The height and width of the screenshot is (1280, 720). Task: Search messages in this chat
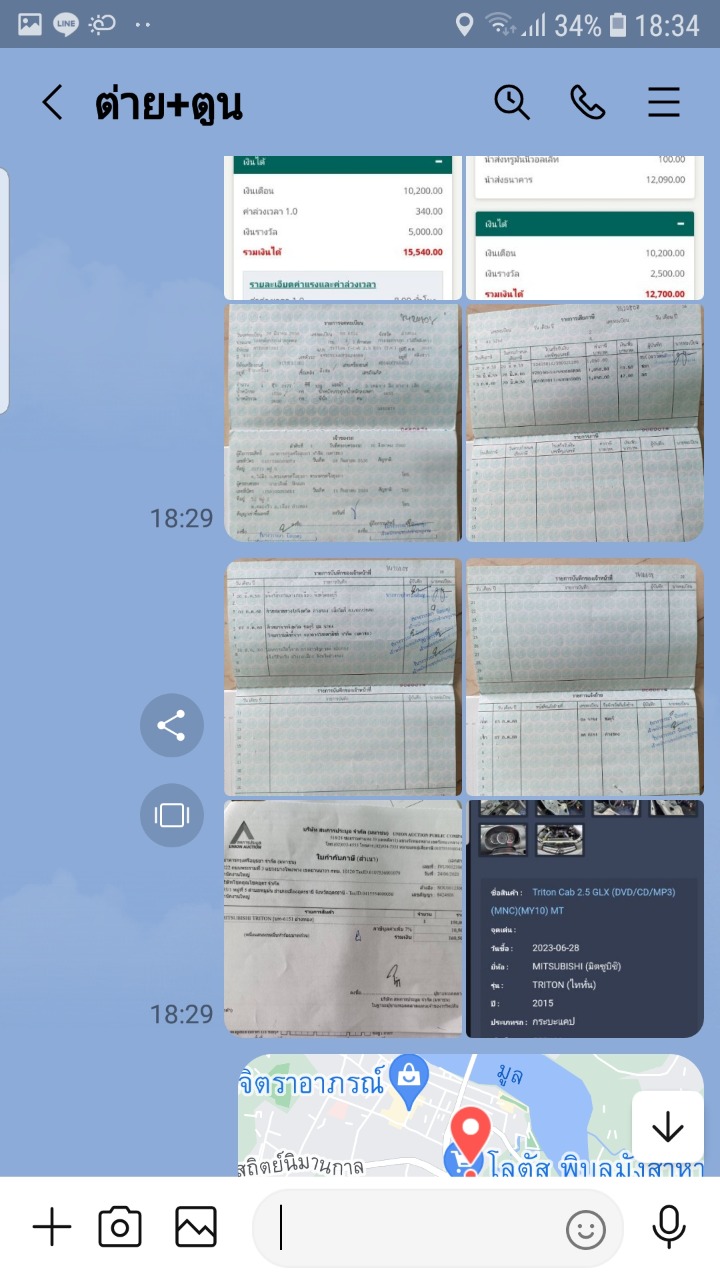[512, 102]
